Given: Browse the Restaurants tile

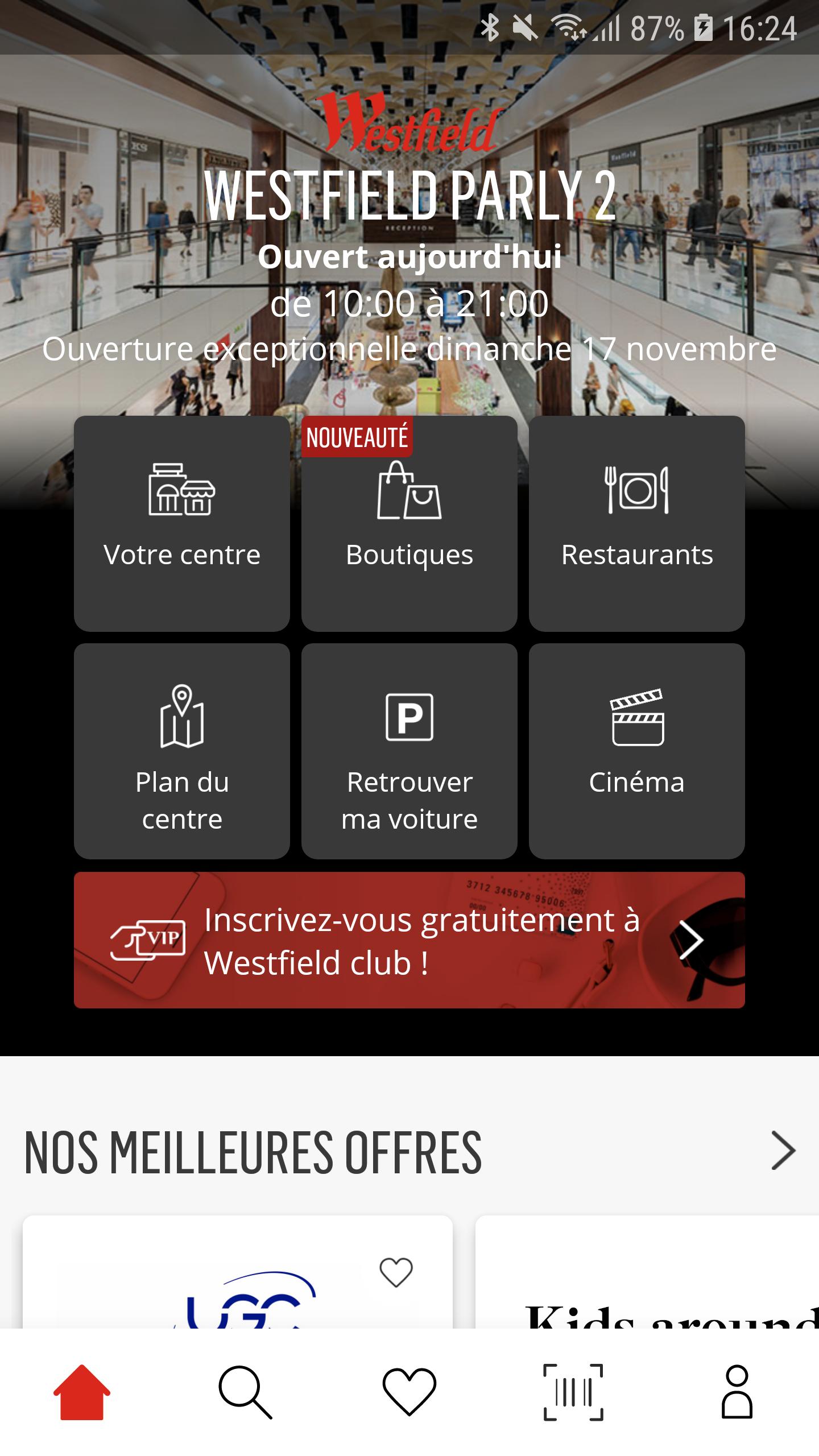Looking at the screenshot, I should tap(637, 523).
